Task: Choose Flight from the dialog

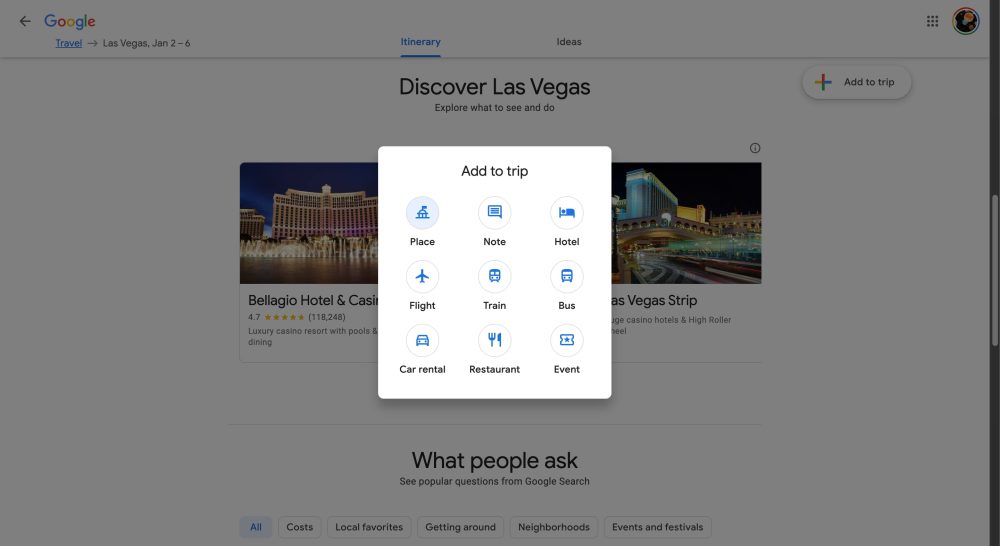Action: [422, 277]
